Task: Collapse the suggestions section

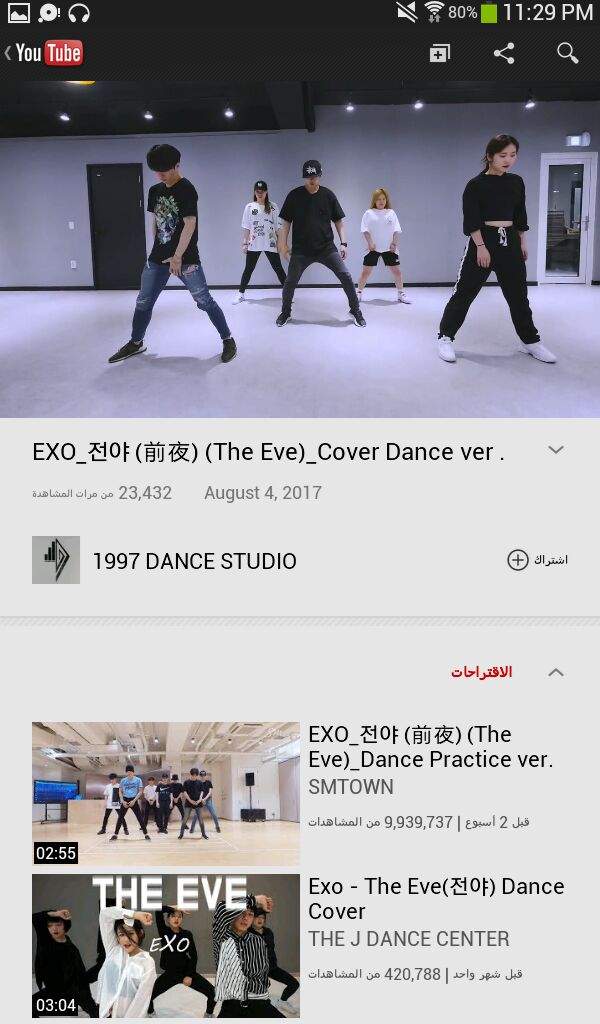Action: [x=556, y=672]
